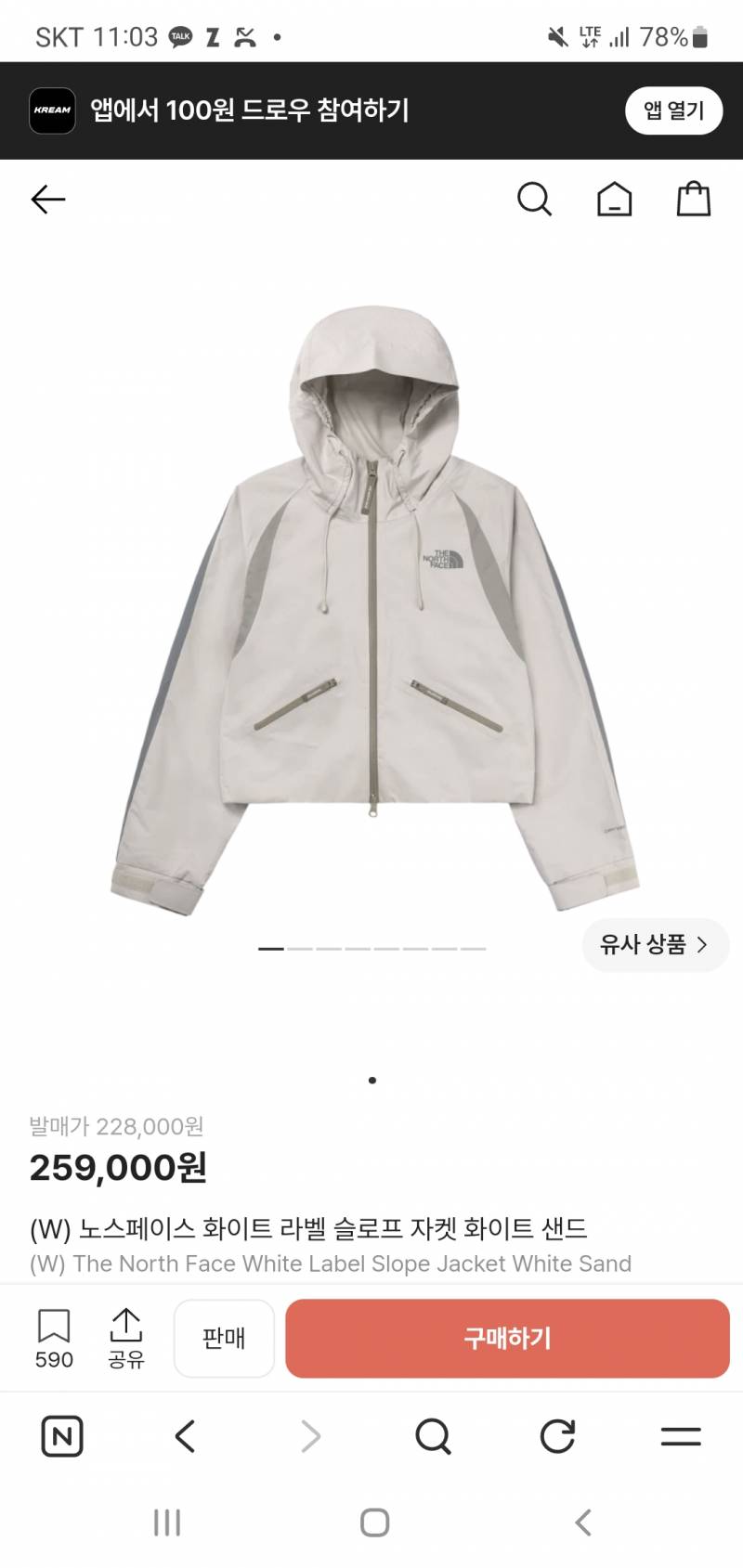Tap the 앱 열기 button
Screen dimensions: 743x1568
pyautogui.click(x=673, y=110)
